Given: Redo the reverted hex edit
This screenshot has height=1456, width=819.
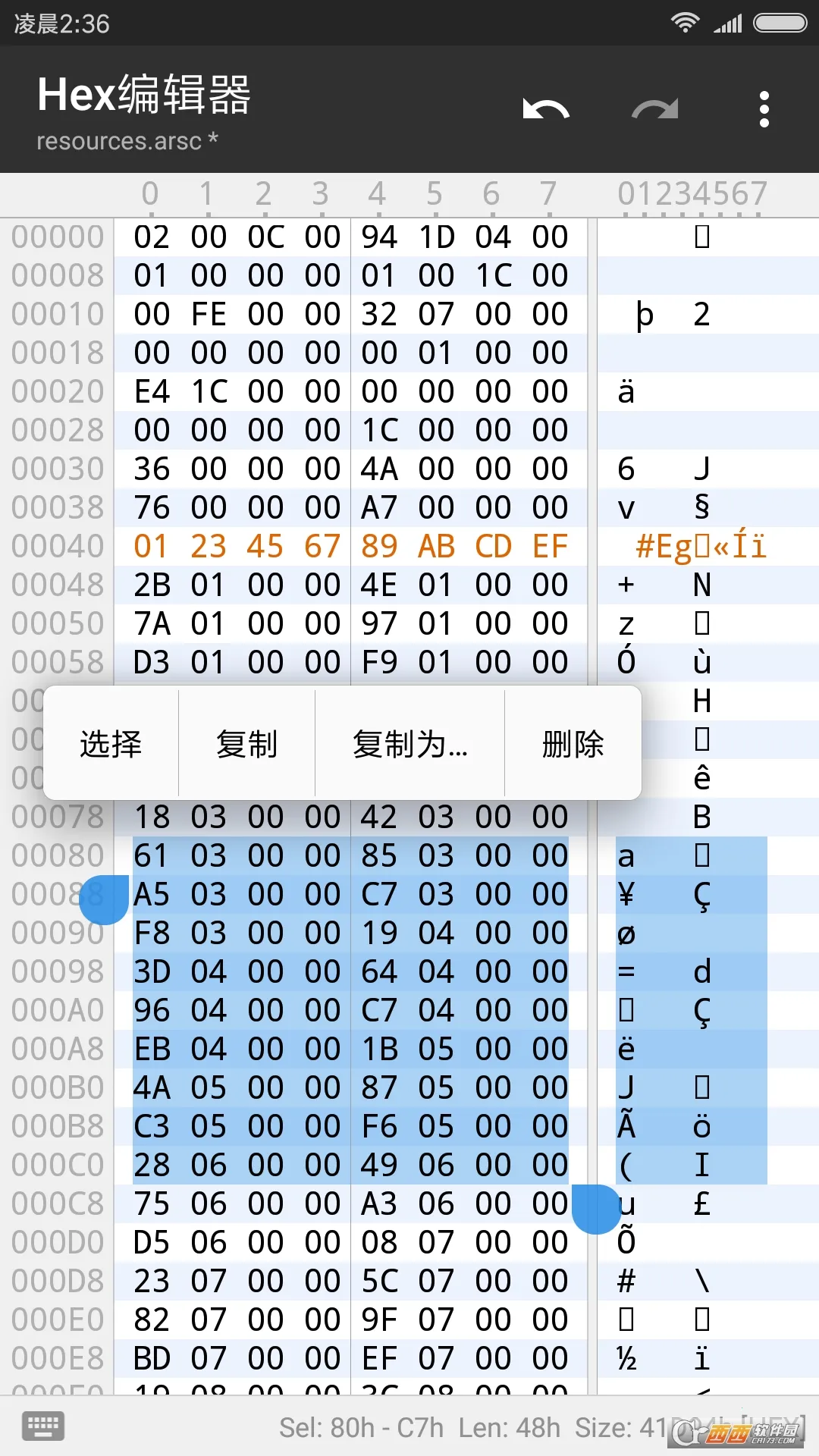Looking at the screenshot, I should 654,108.
